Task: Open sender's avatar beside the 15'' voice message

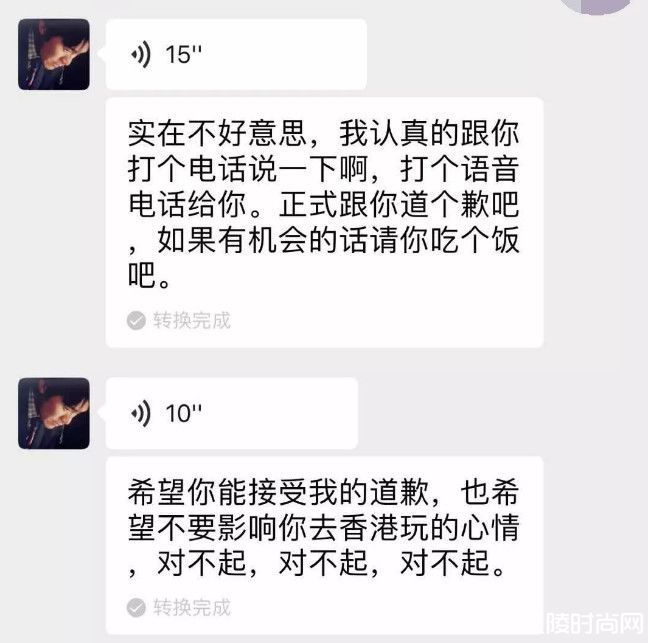Action: tap(54, 54)
